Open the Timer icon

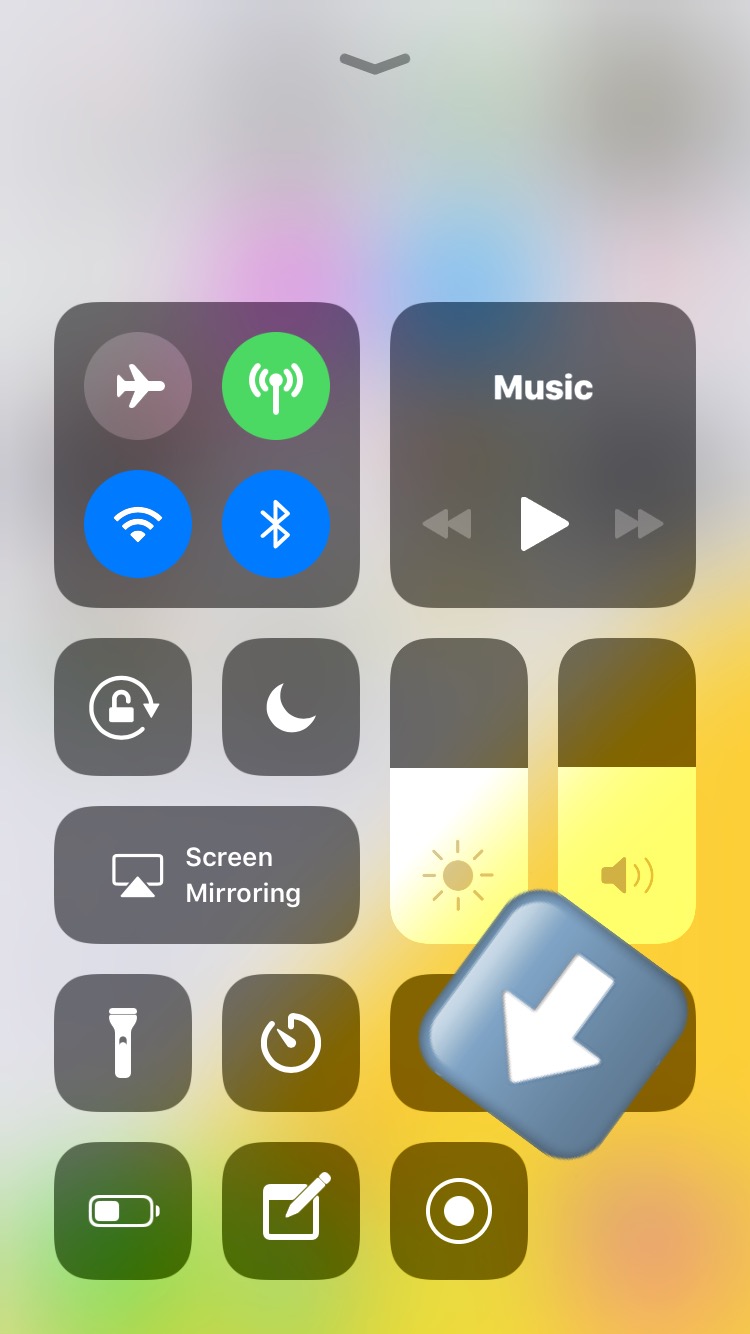[x=290, y=1042]
